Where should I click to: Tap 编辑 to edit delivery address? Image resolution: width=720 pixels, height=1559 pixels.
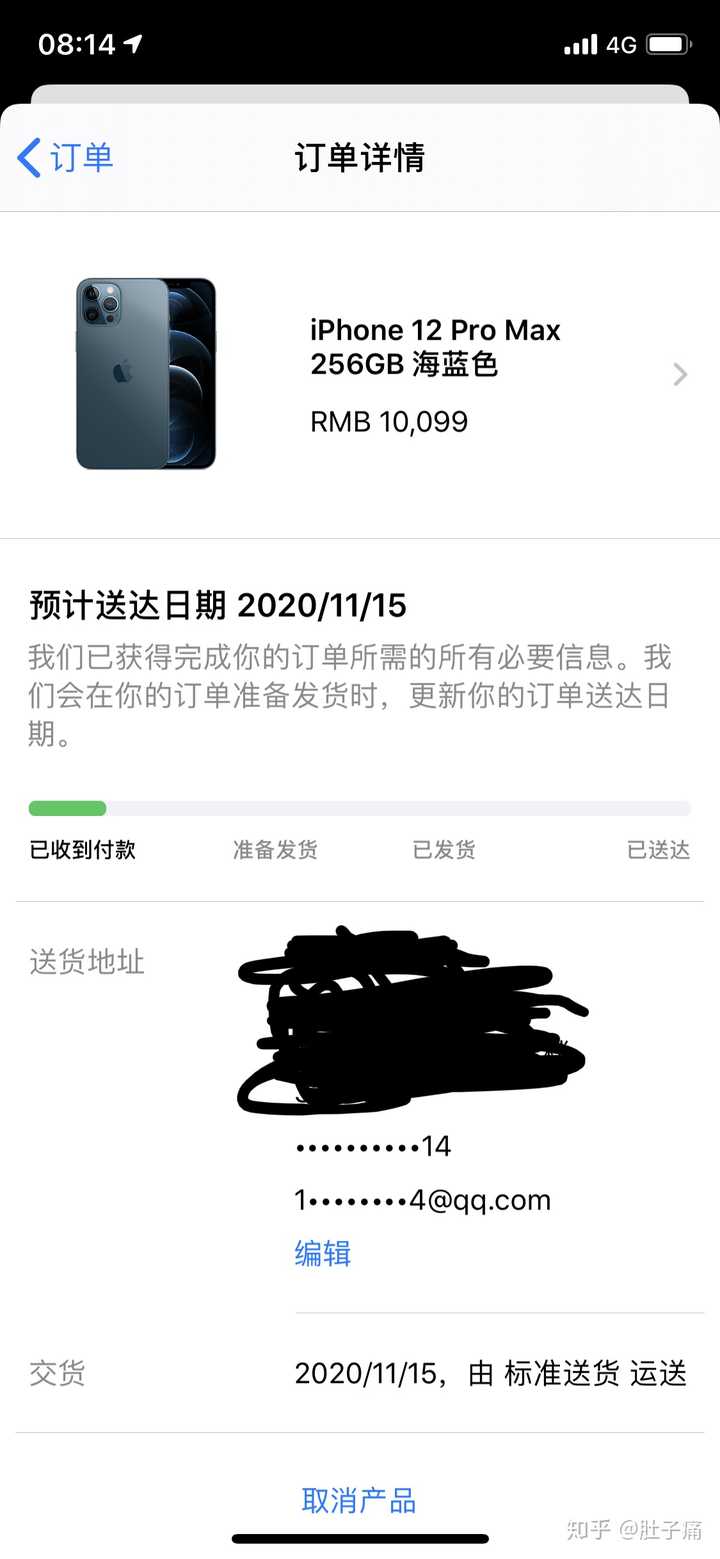[x=323, y=1253]
